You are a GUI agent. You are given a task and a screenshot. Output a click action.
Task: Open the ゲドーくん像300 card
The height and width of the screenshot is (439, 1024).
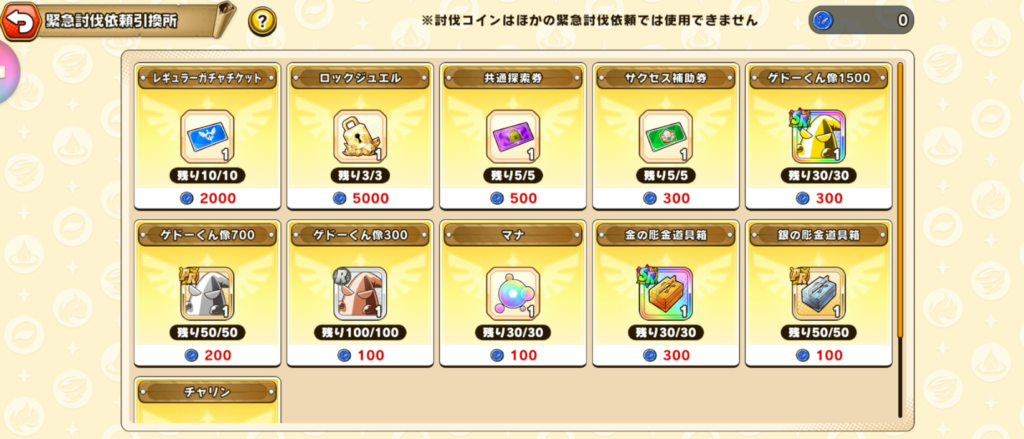click(360, 293)
